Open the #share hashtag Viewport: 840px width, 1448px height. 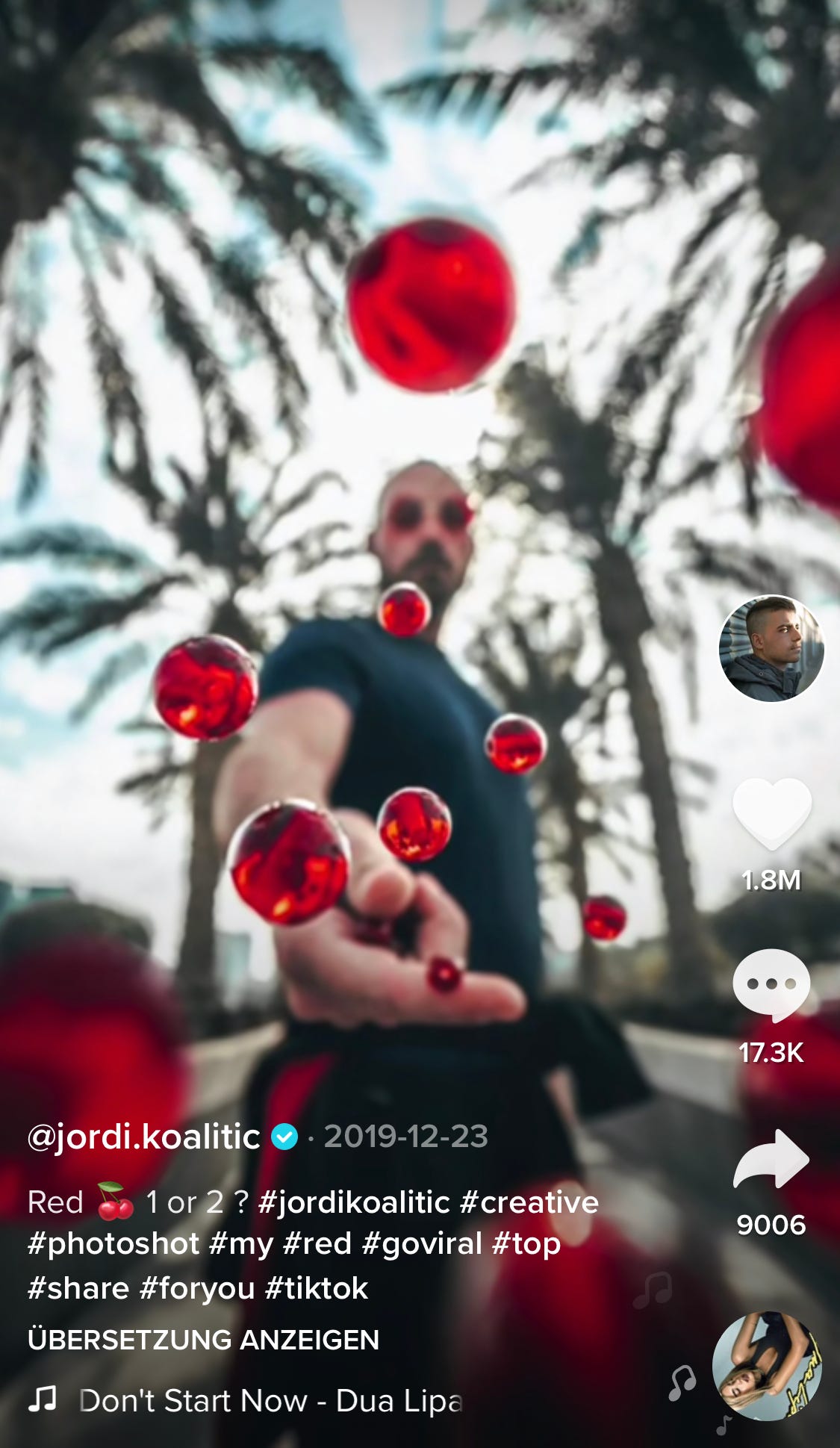click(x=78, y=1288)
